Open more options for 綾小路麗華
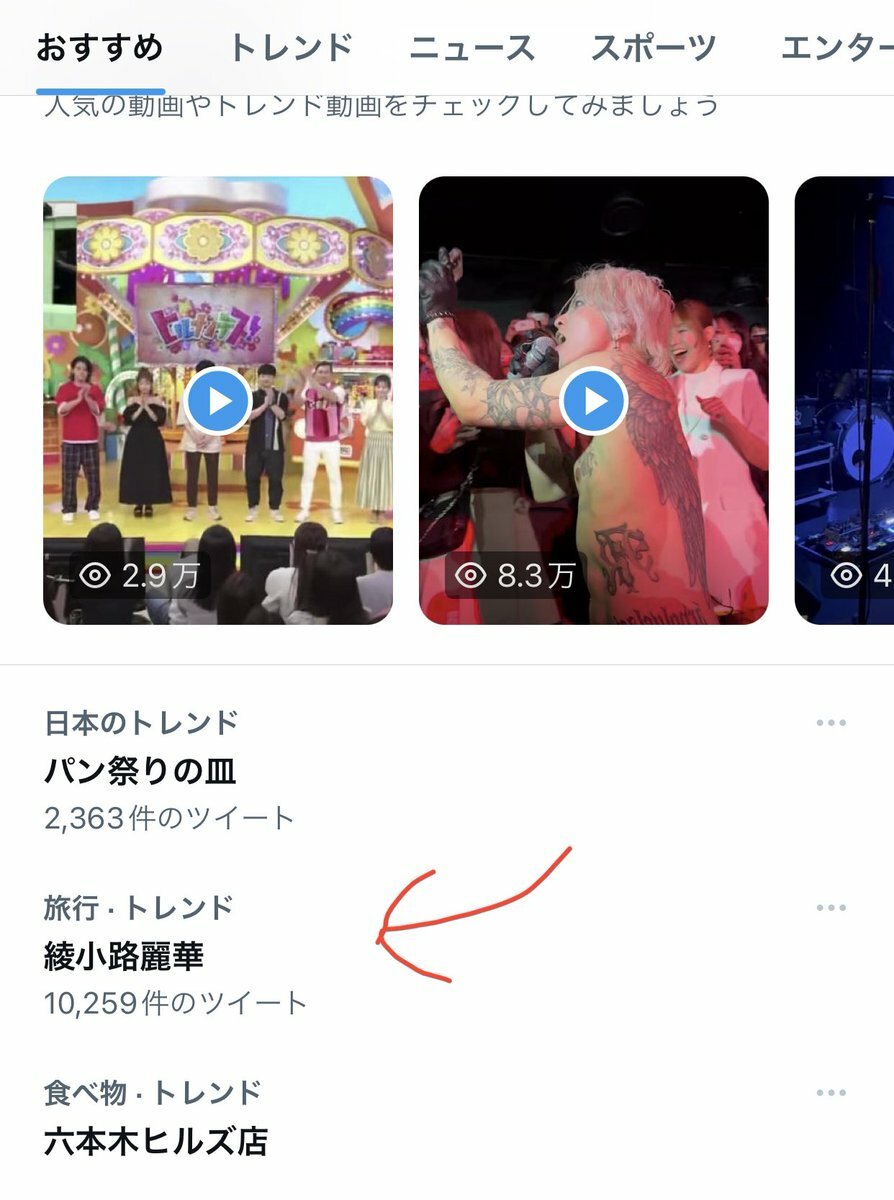The height and width of the screenshot is (1200, 894). [831, 908]
